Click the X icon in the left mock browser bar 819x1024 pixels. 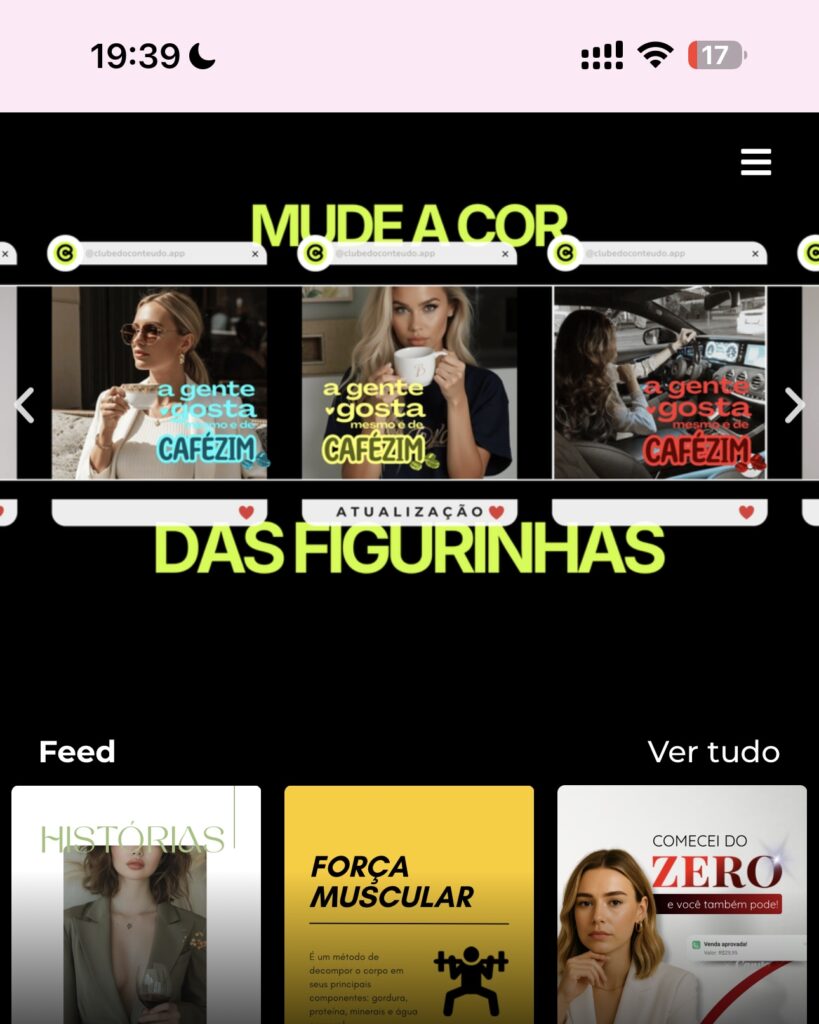[x=257, y=252]
